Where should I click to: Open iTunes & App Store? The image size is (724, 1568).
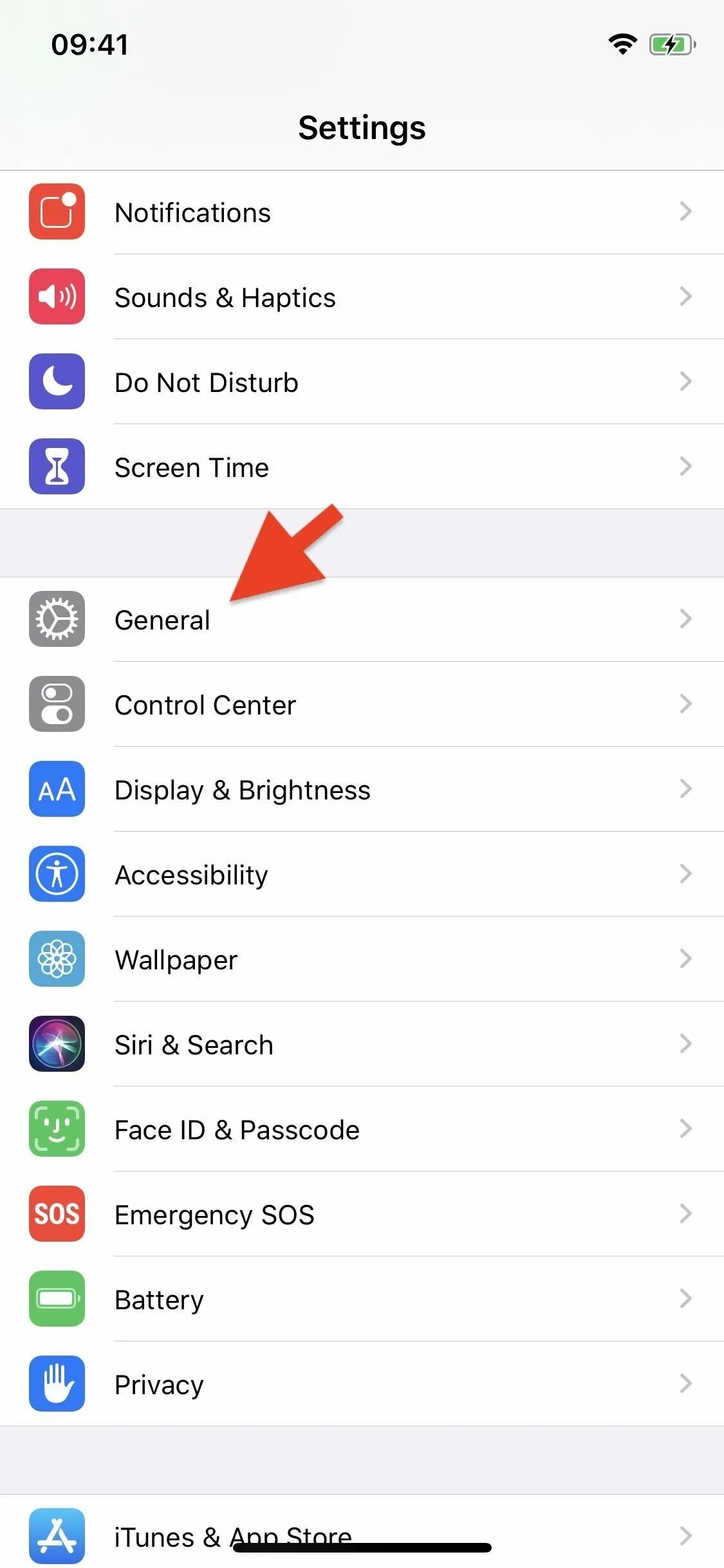(x=362, y=1532)
